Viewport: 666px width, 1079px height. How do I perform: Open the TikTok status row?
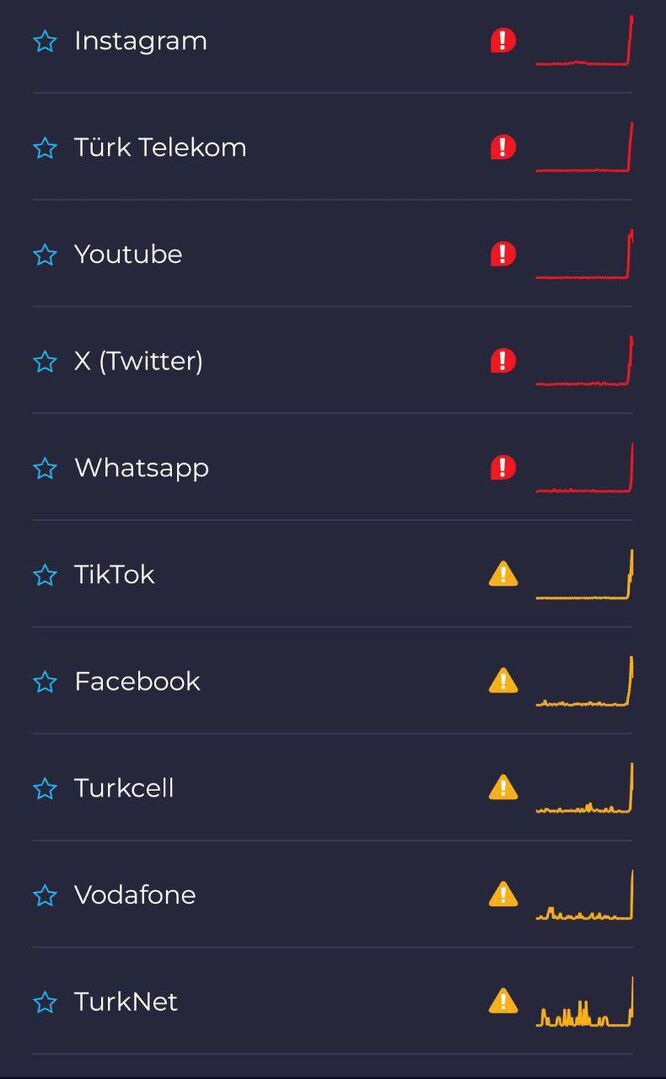(333, 574)
